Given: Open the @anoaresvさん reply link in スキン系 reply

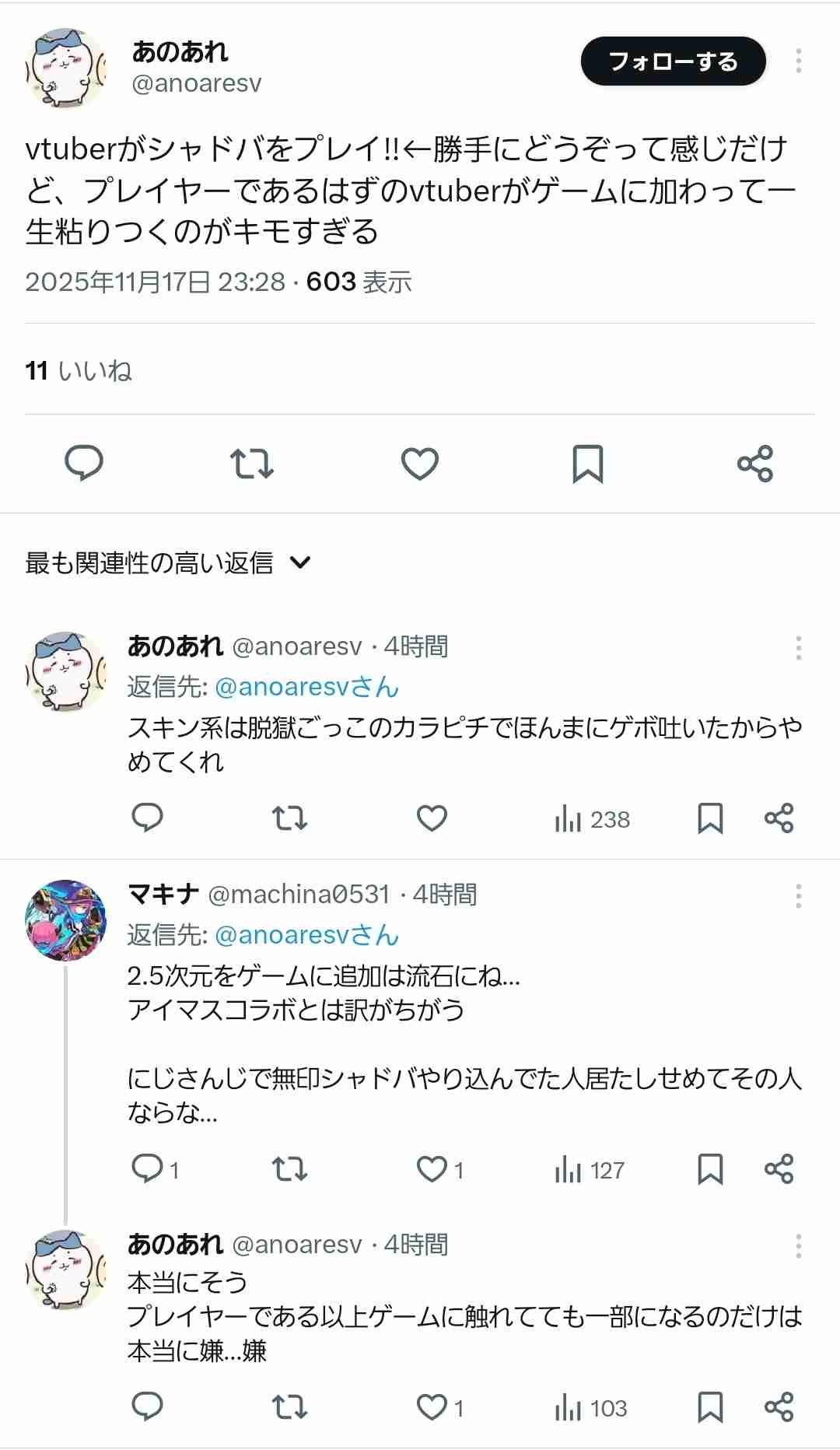Looking at the screenshot, I should 306,687.
